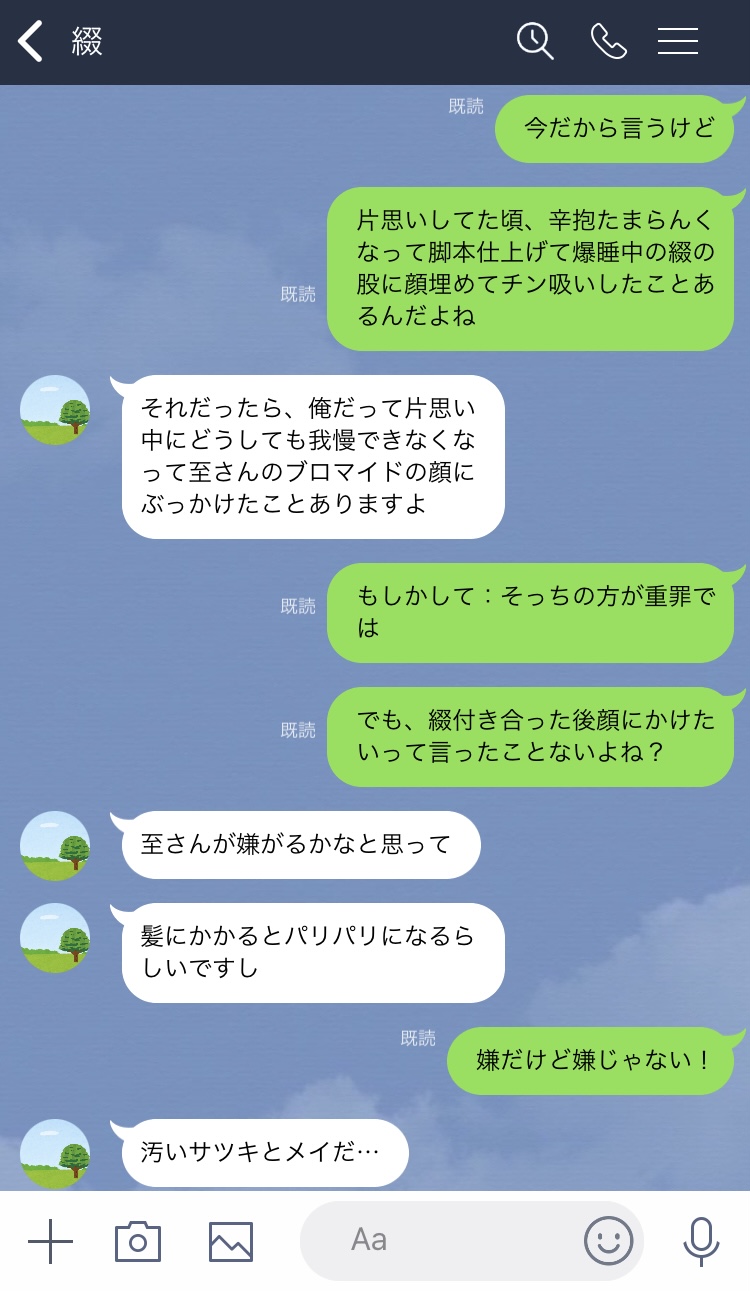Open the plus attachment options
The image size is (750, 1291).
click(50, 1241)
